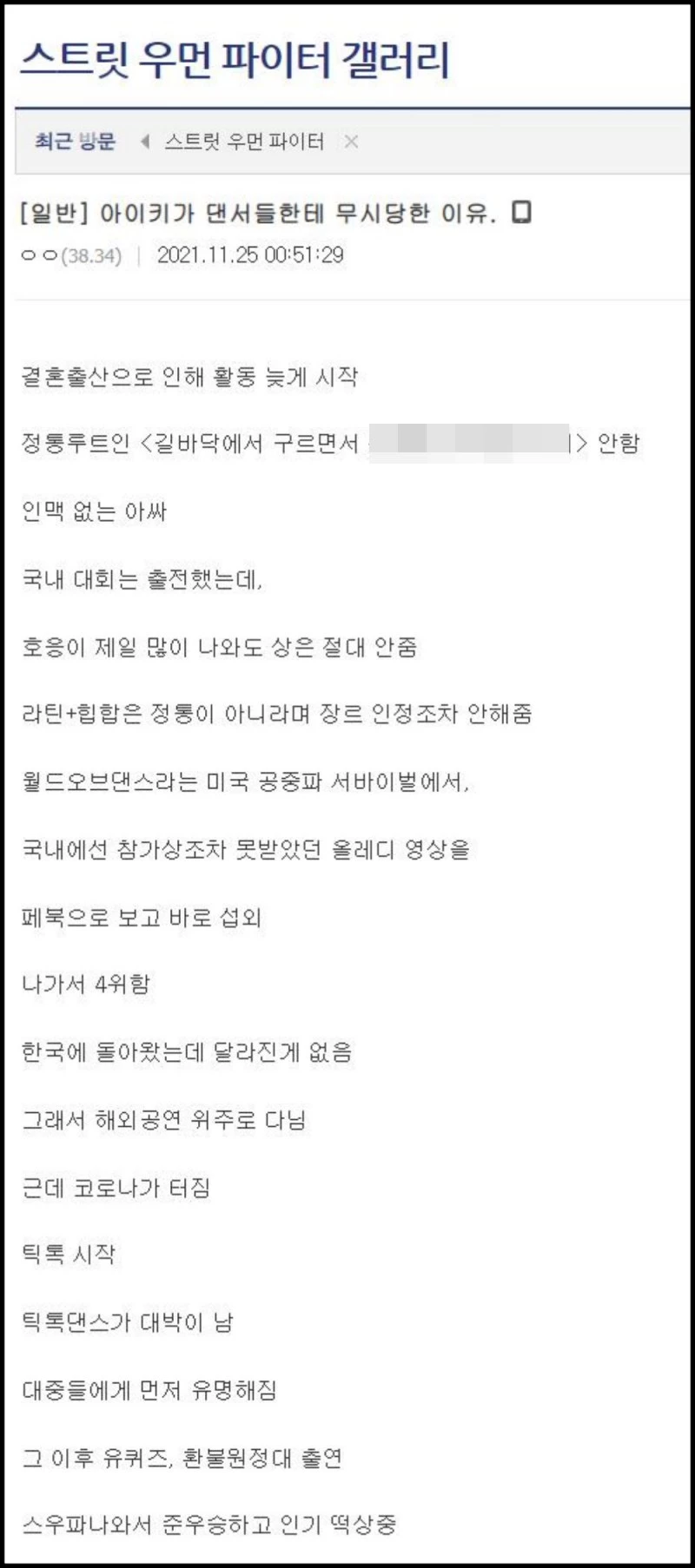Open recently visited 스트릿 우먼 파이터 gallery
This screenshot has height=1568, width=695.
pyautogui.click(x=244, y=142)
